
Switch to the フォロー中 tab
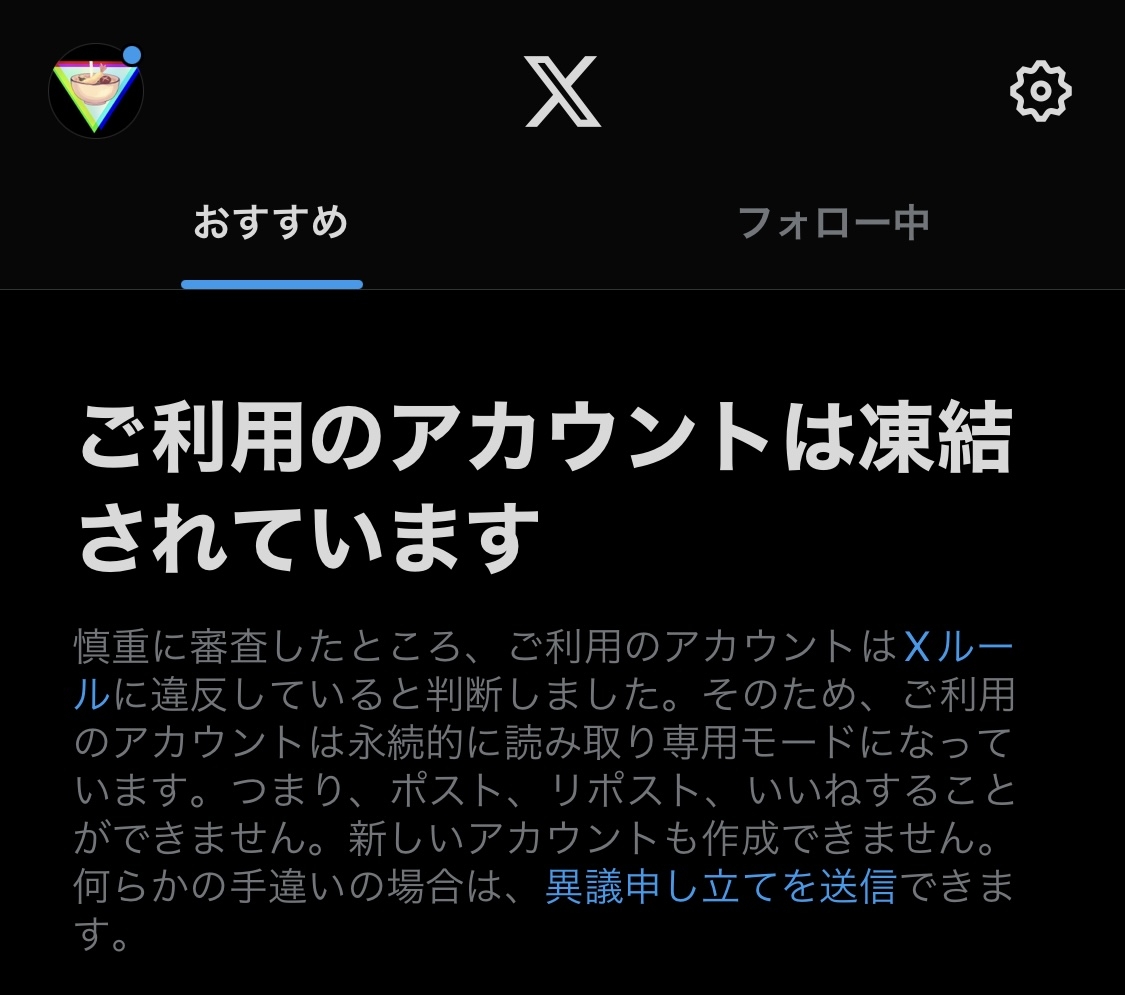833,222
